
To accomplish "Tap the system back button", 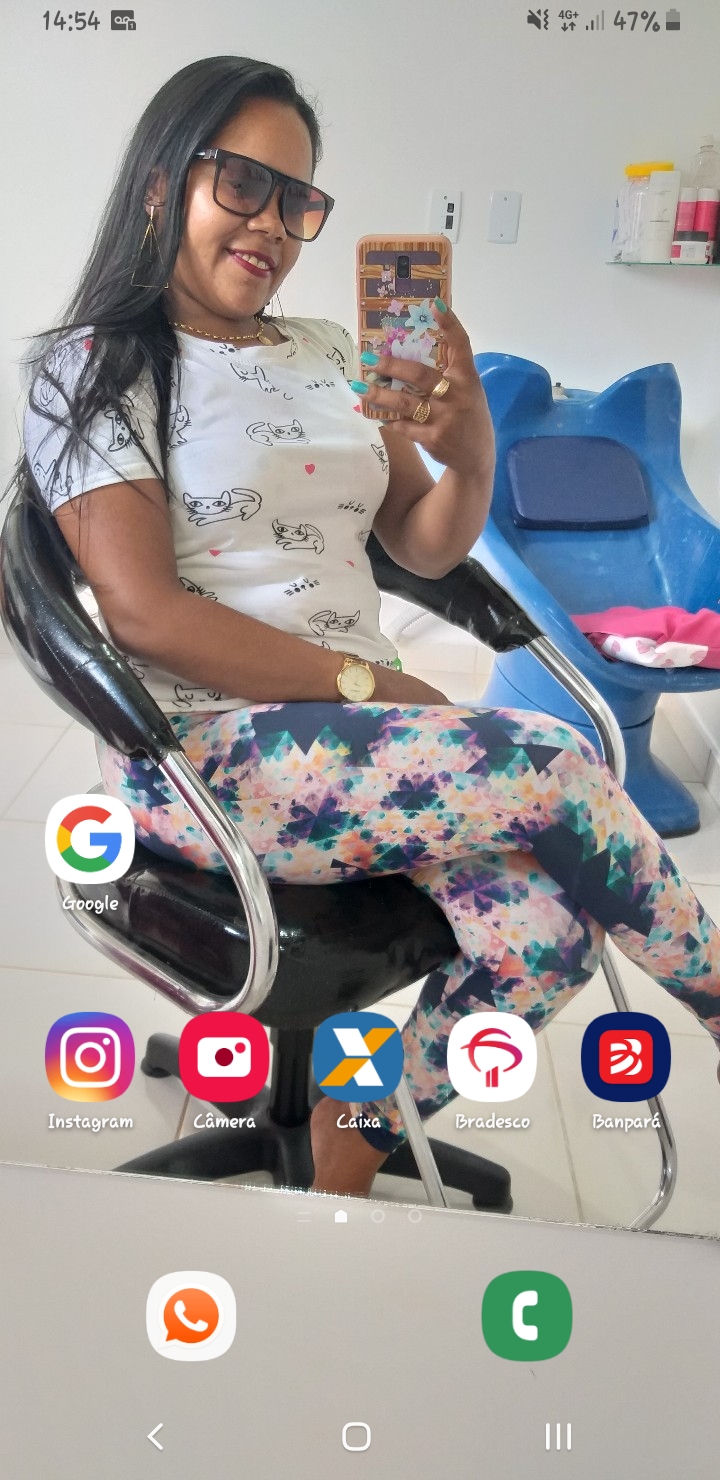I will pyautogui.click(x=156, y=1437).
